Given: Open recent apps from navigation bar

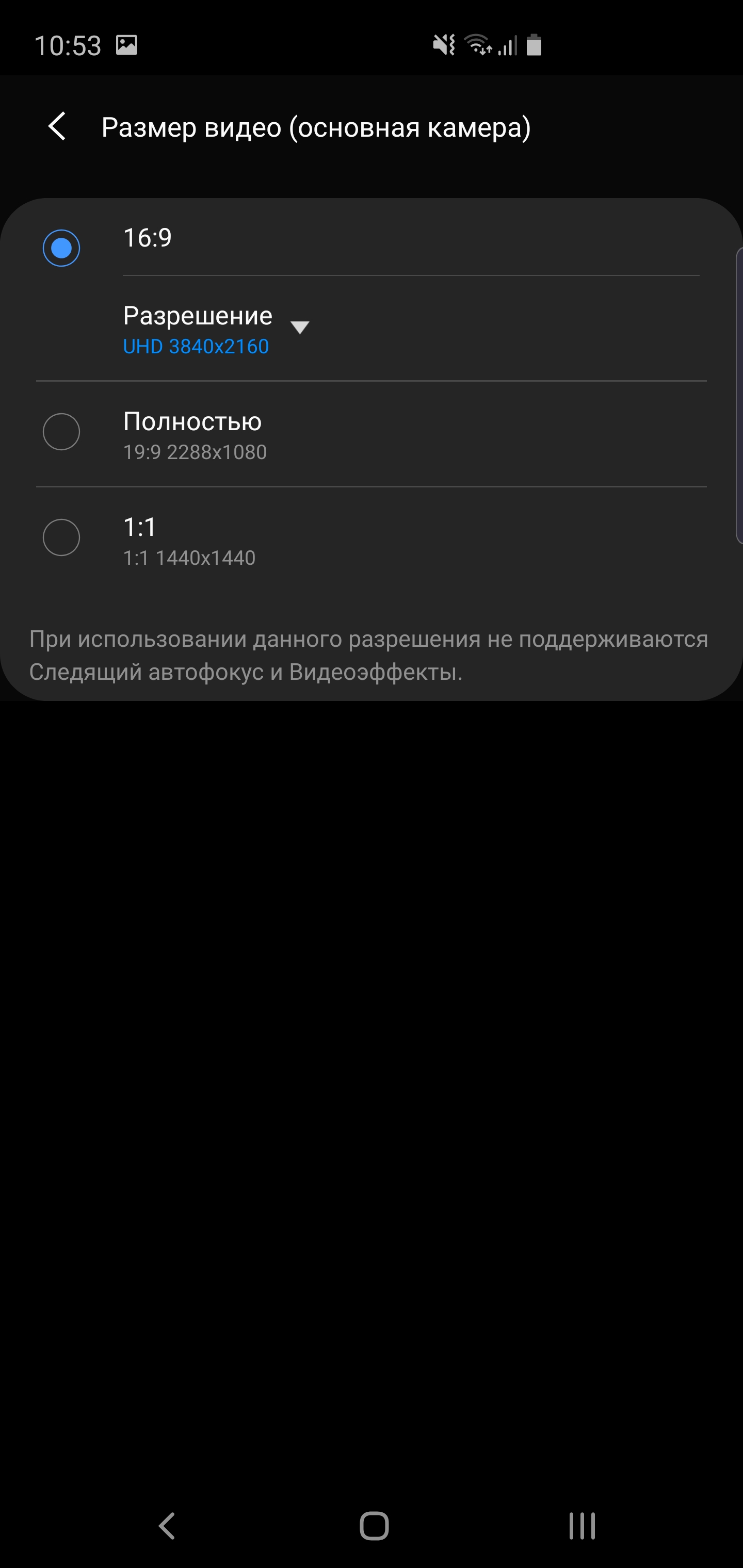Looking at the screenshot, I should (x=582, y=1526).
